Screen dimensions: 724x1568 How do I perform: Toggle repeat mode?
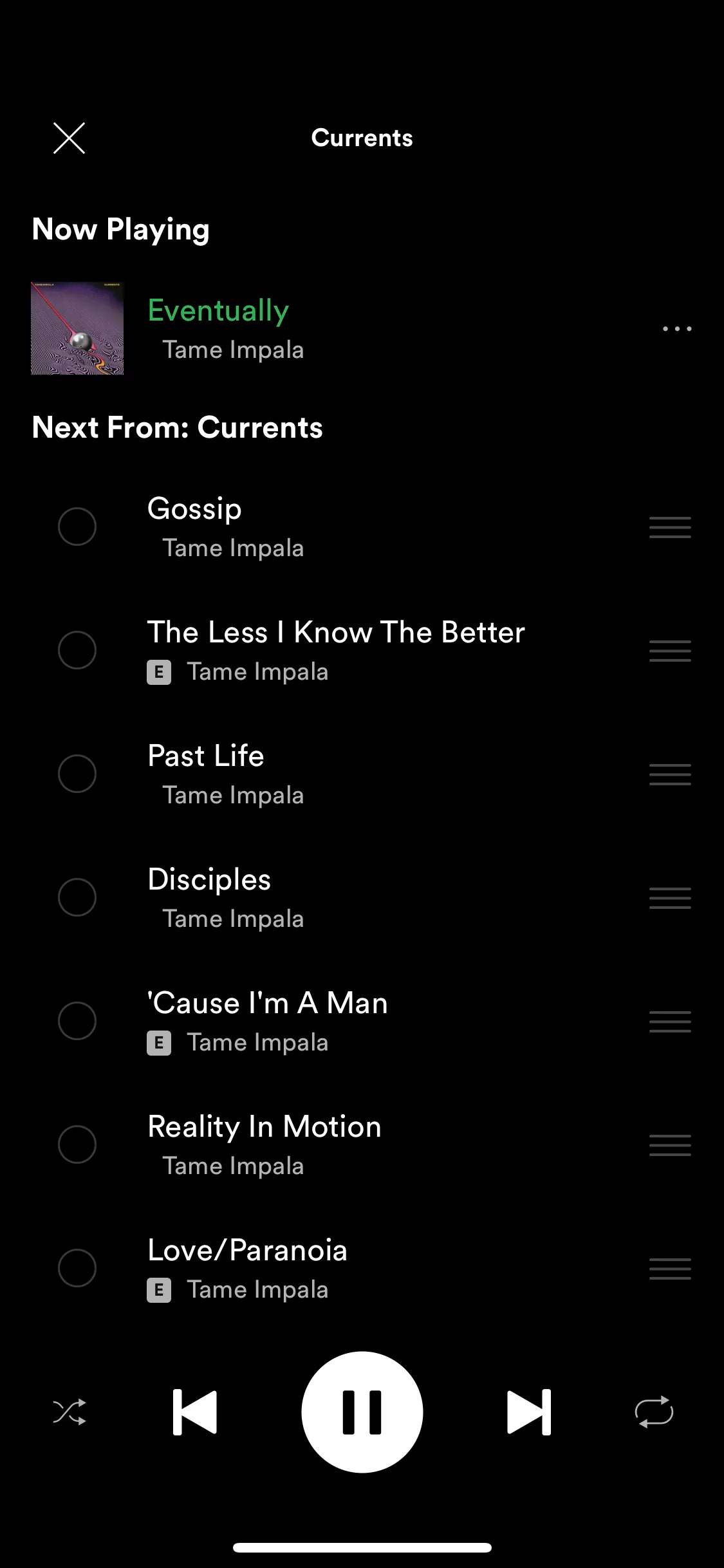pyautogui.click(x=654, y=1412)
